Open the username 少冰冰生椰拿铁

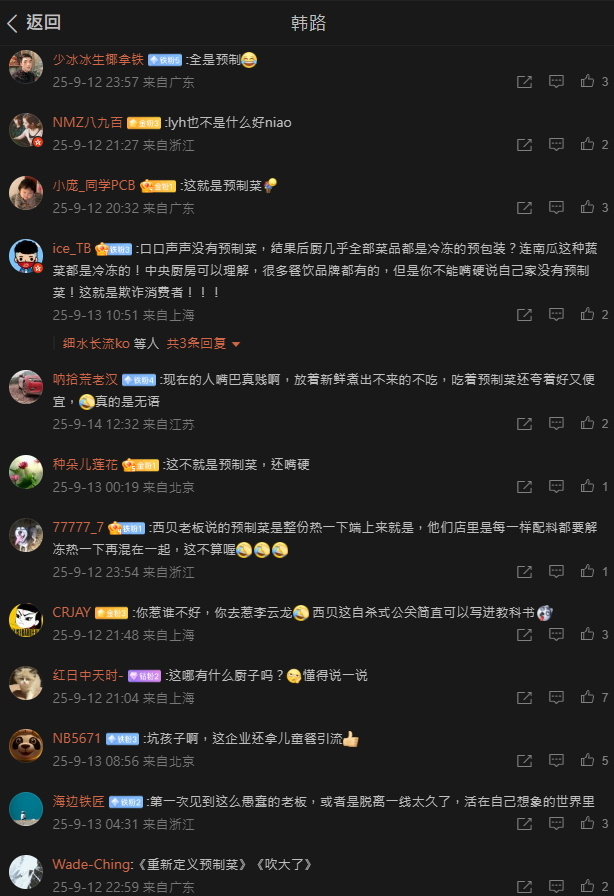[x=97, y=60]
